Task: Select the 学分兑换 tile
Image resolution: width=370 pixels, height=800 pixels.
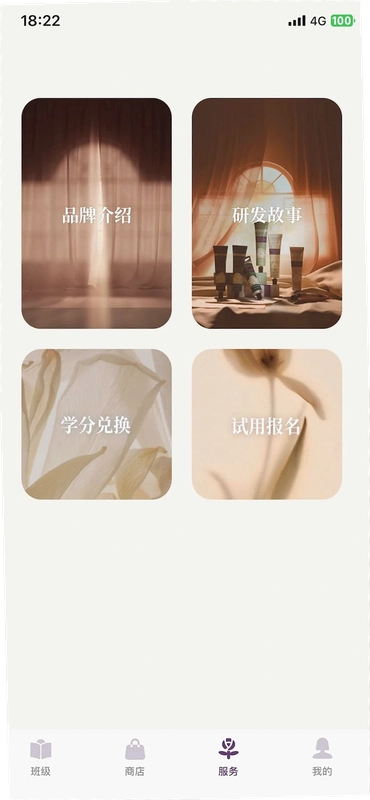Action: (x=96, y=424)
